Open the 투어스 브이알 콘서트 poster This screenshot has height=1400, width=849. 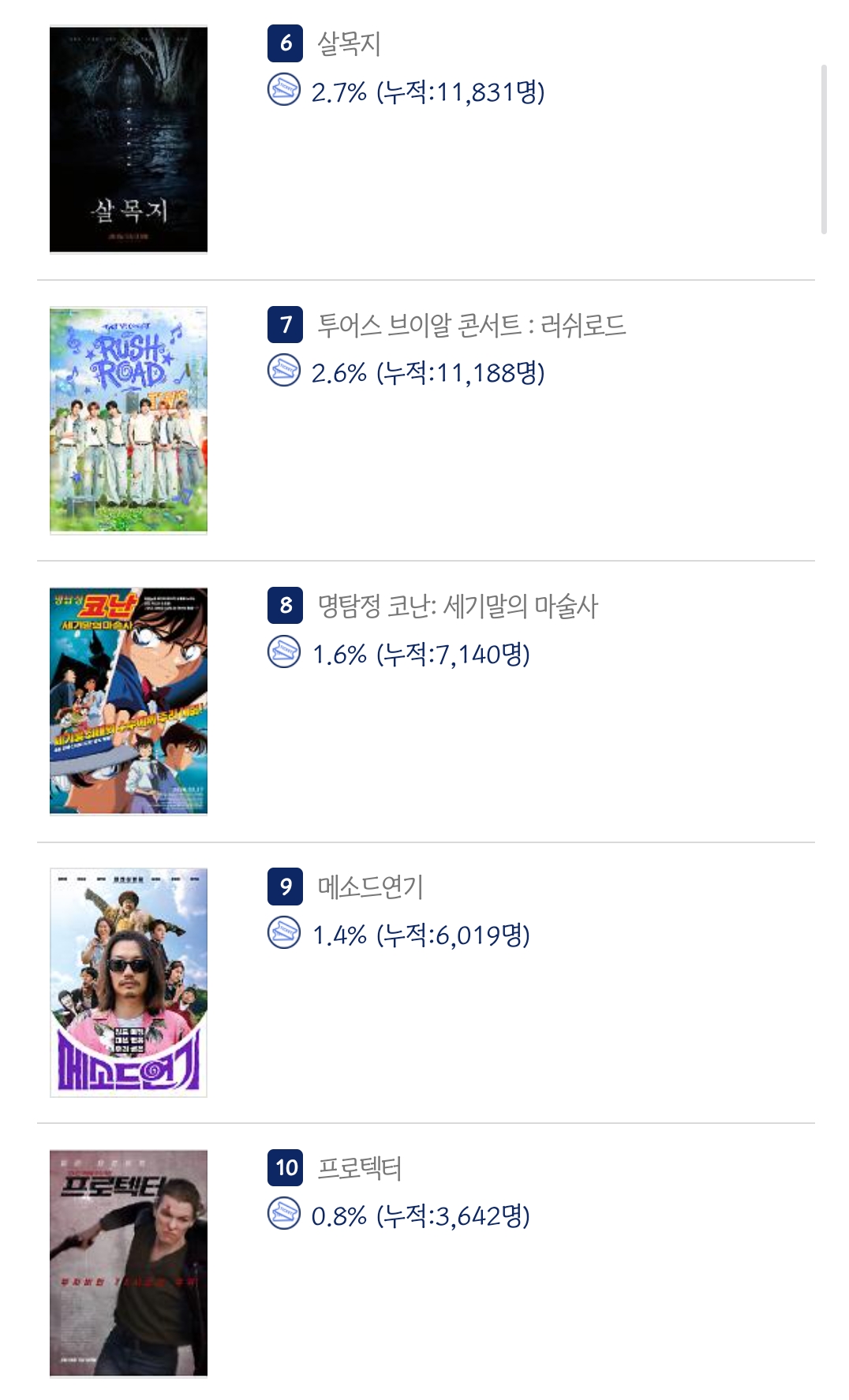(x=129, y=420)
